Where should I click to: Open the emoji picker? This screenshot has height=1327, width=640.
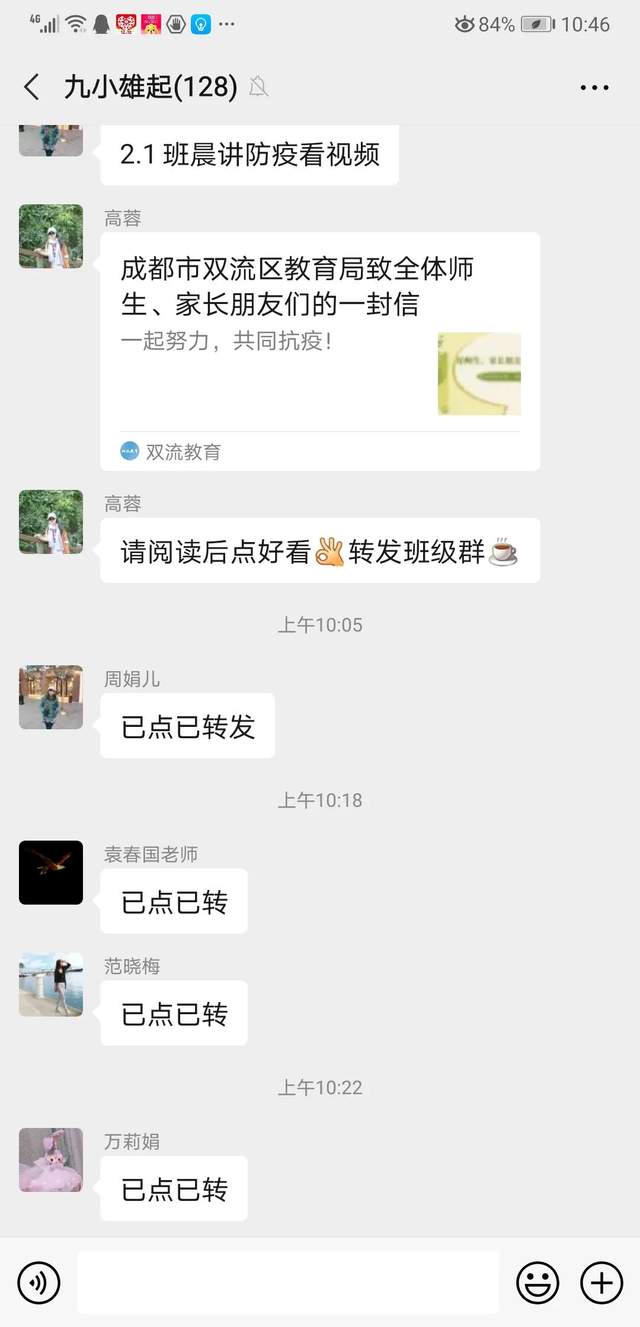pos(537,1283)
